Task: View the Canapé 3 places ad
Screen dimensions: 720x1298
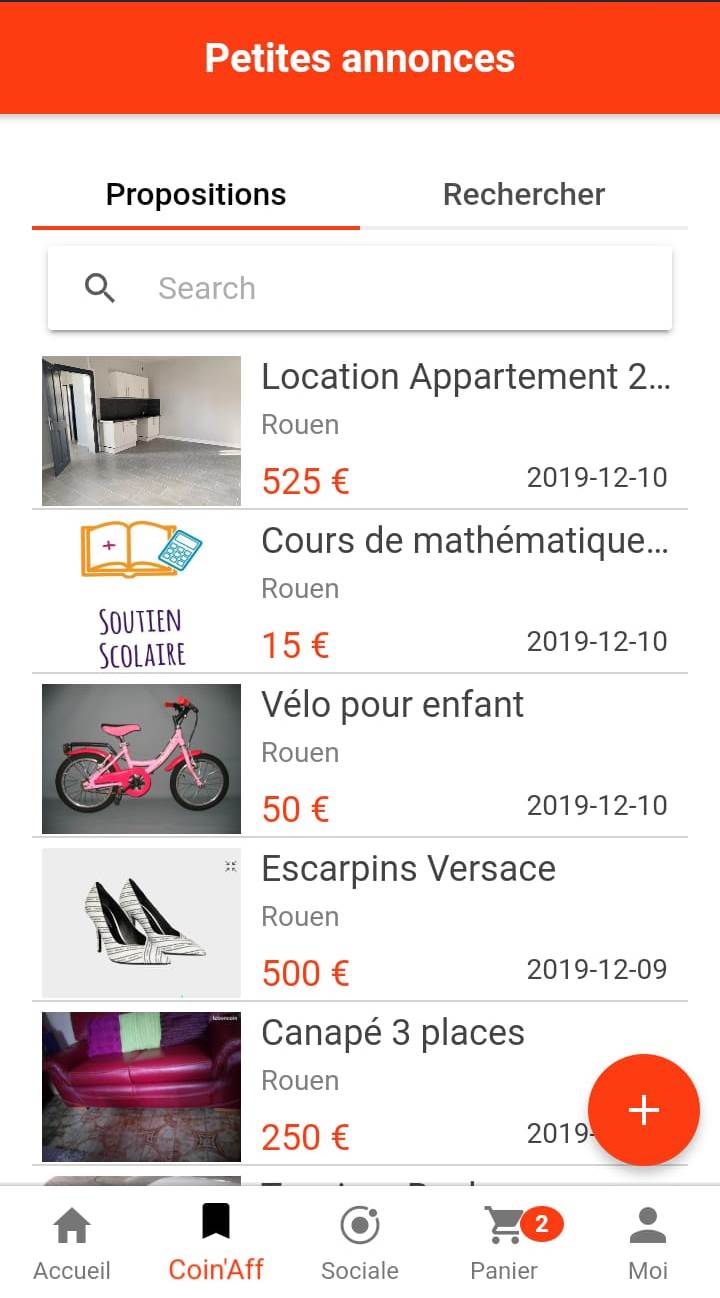Action: 360,1084
